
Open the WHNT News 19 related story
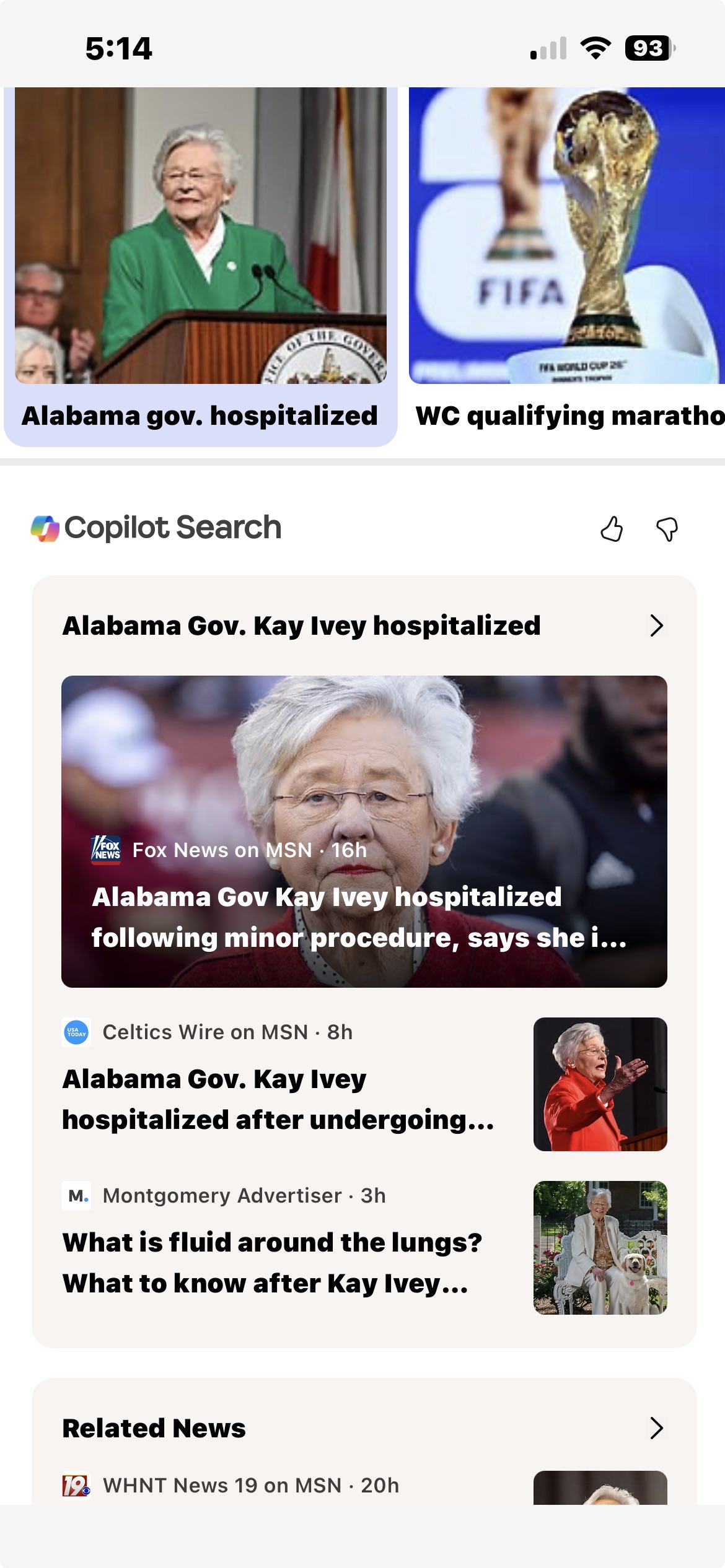tap(251, 1486)
